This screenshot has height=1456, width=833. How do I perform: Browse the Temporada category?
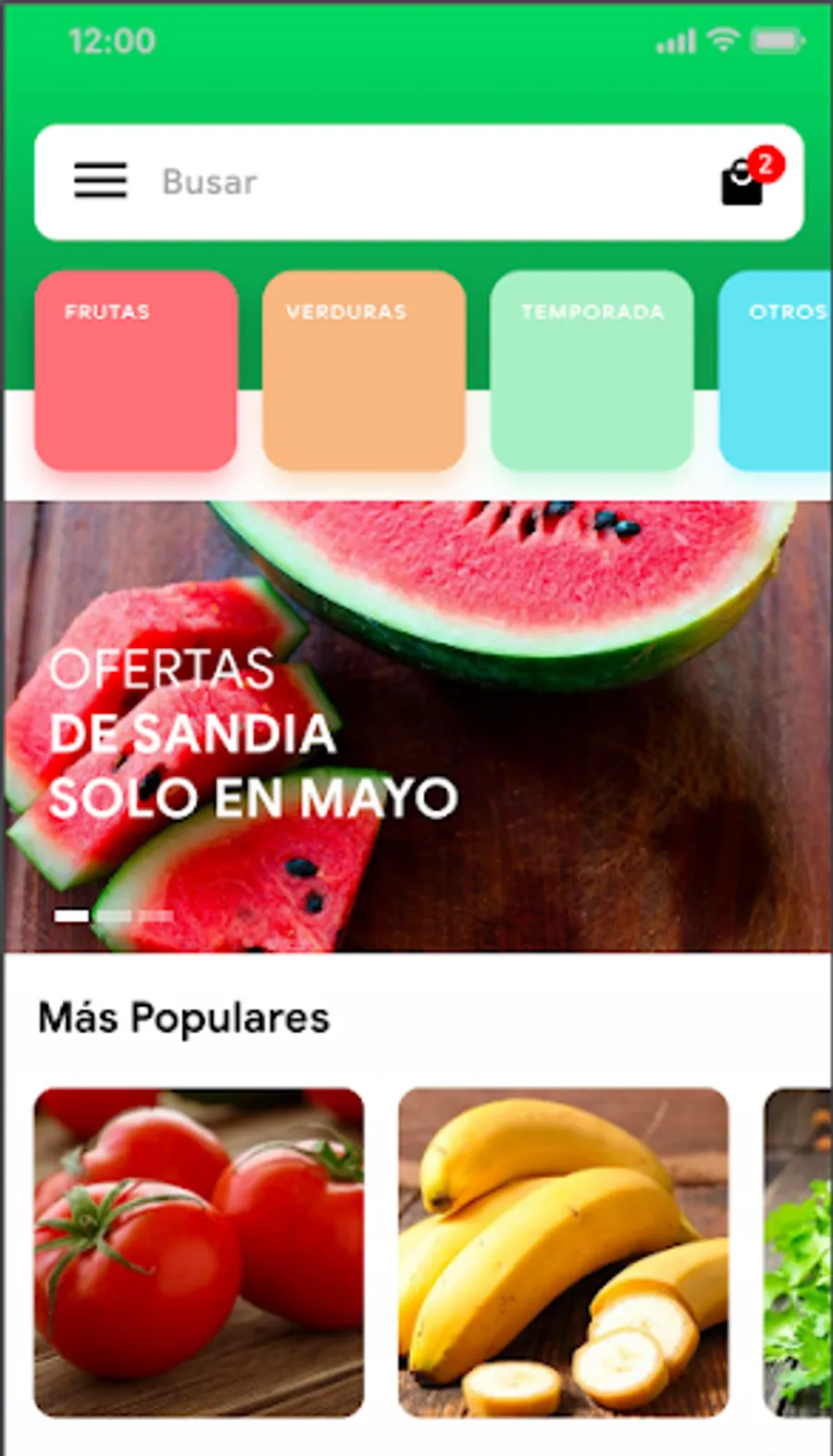click(591, 370)
